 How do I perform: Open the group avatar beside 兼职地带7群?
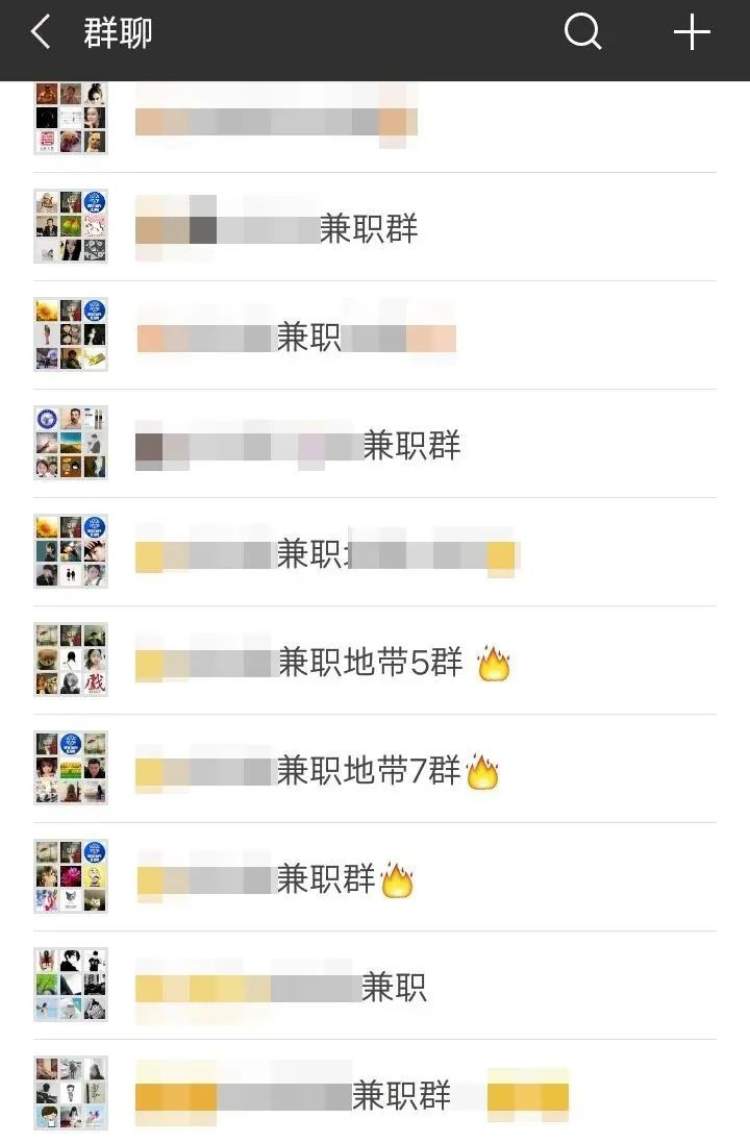pyautogui.click(x=71, y=770)
